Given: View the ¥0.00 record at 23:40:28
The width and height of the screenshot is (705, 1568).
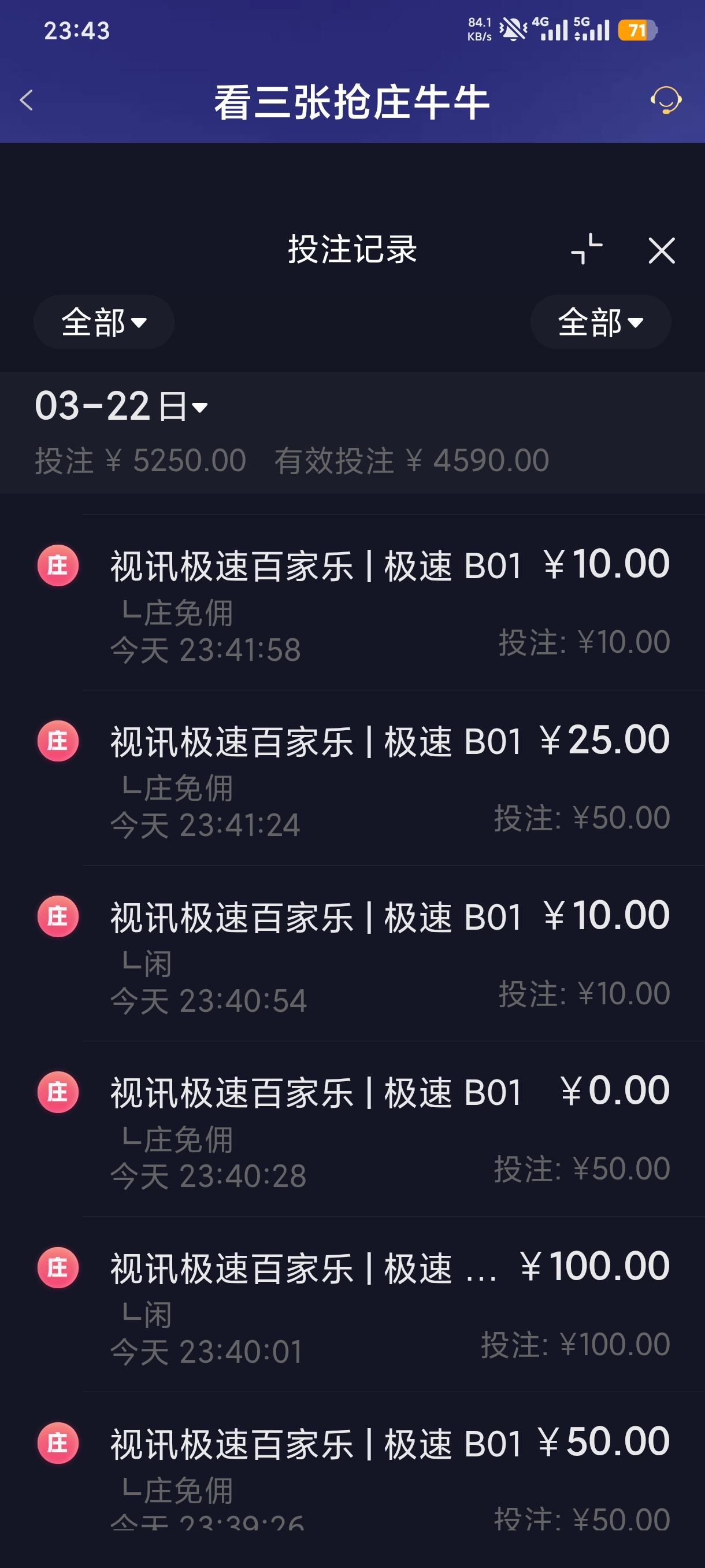Looking at the screenshot, I should (389, 1129).
